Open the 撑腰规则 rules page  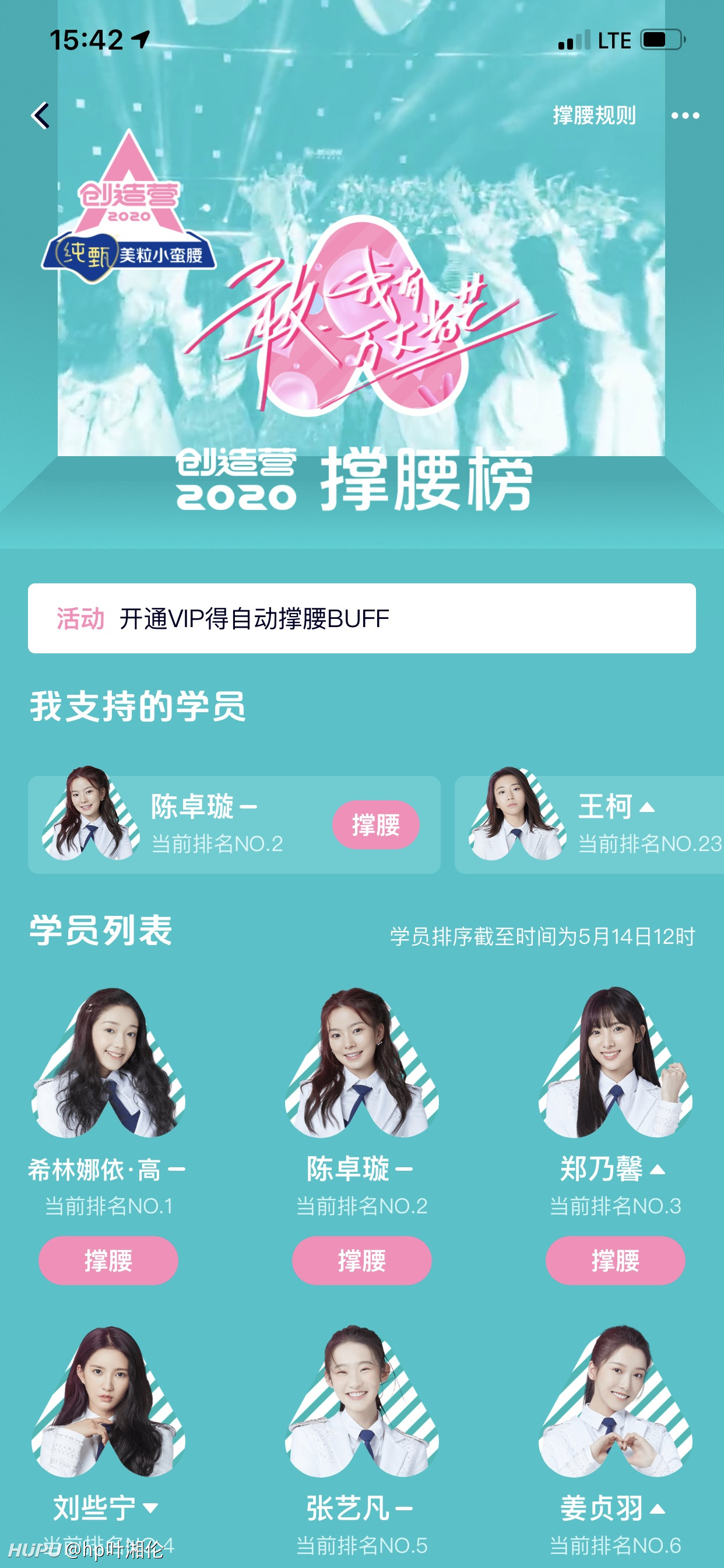point(594,115)
